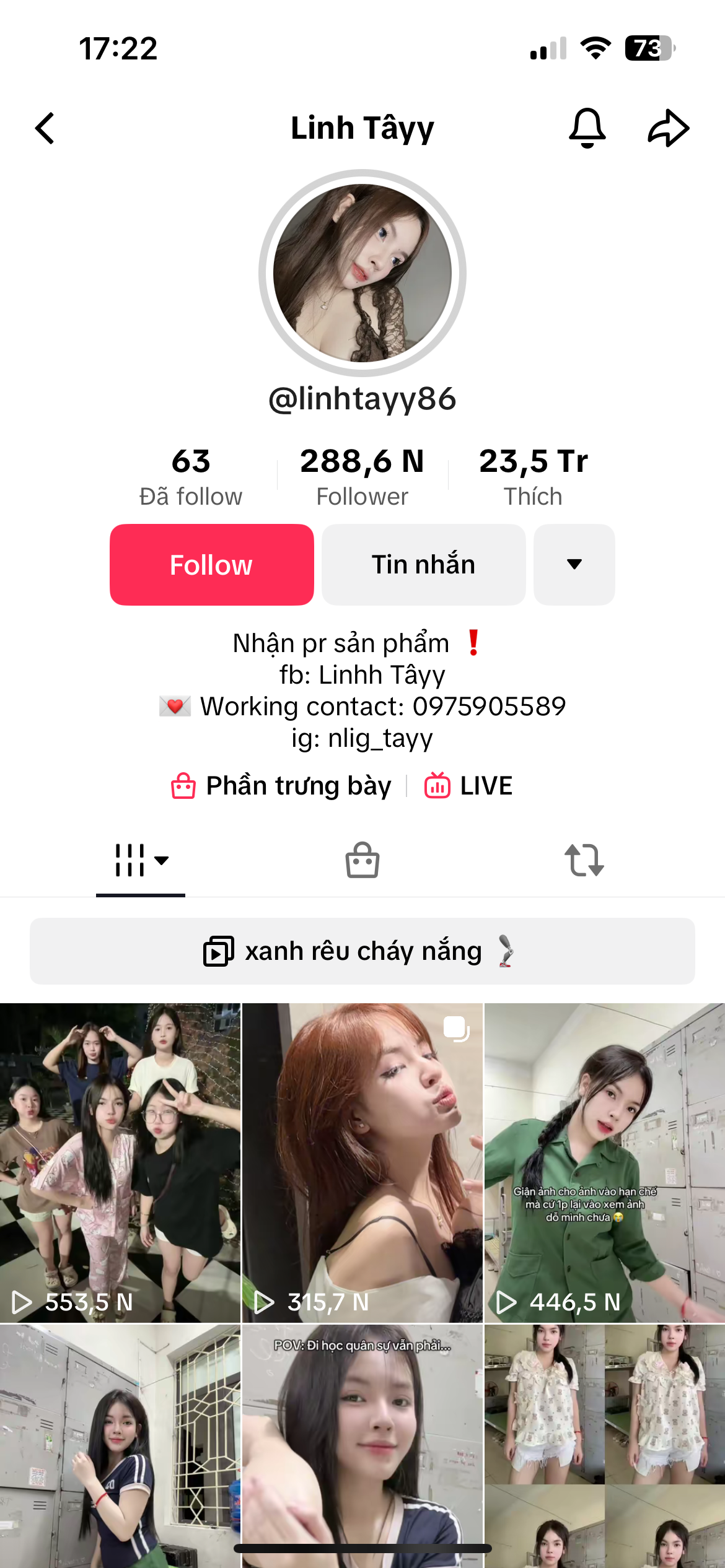Open the profile picture of Linh Tâyy
The width and height of the screenshot is (725, 1568).
[362, 273]
